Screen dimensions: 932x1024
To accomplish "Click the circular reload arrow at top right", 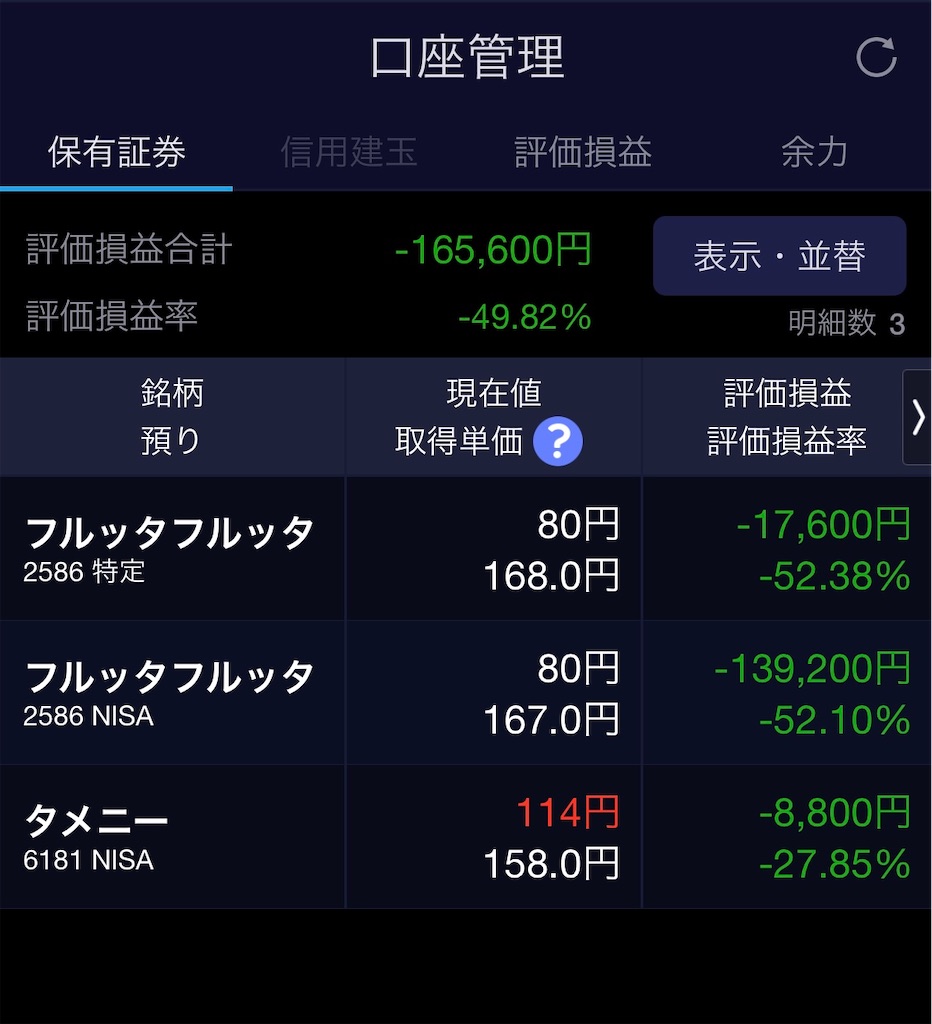I will pyautogui.click(x=875, y=57).
